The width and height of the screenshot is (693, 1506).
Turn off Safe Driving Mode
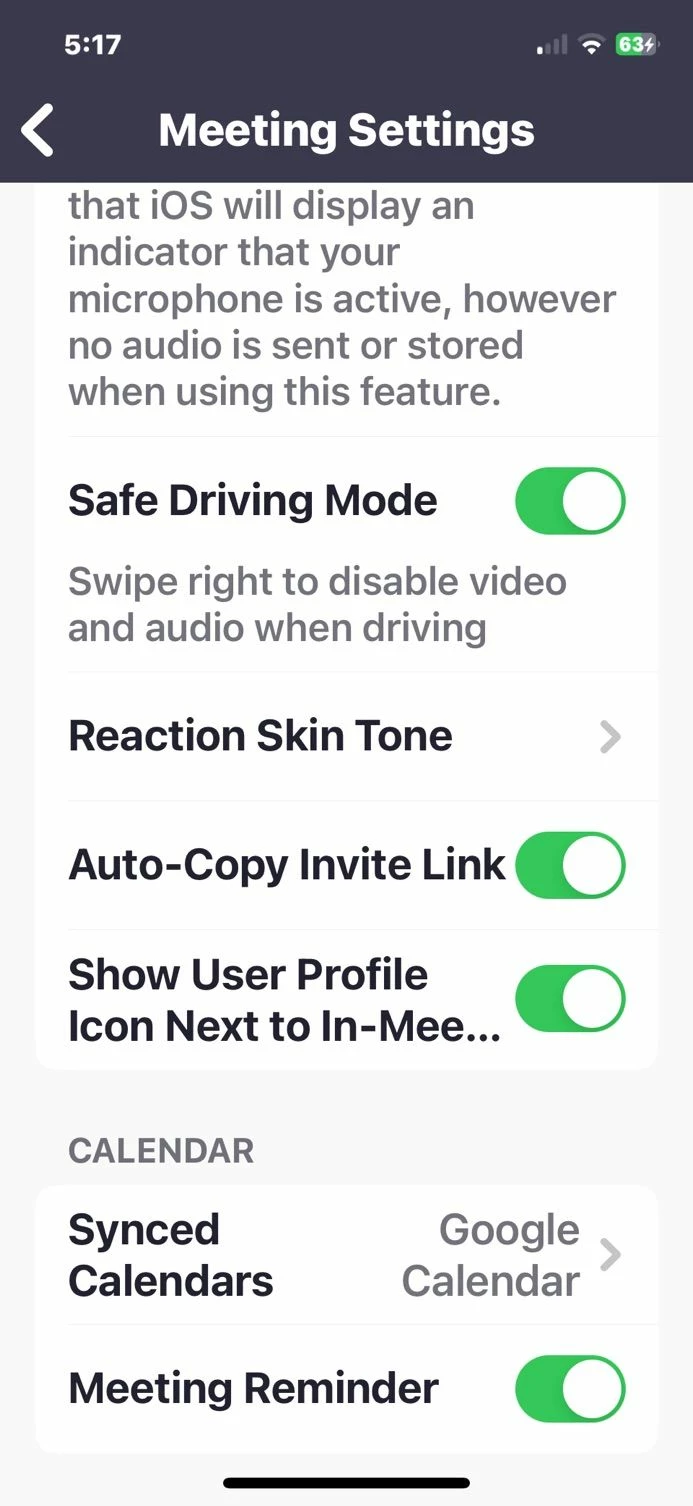pyautogui.click(x=570, y=501)
